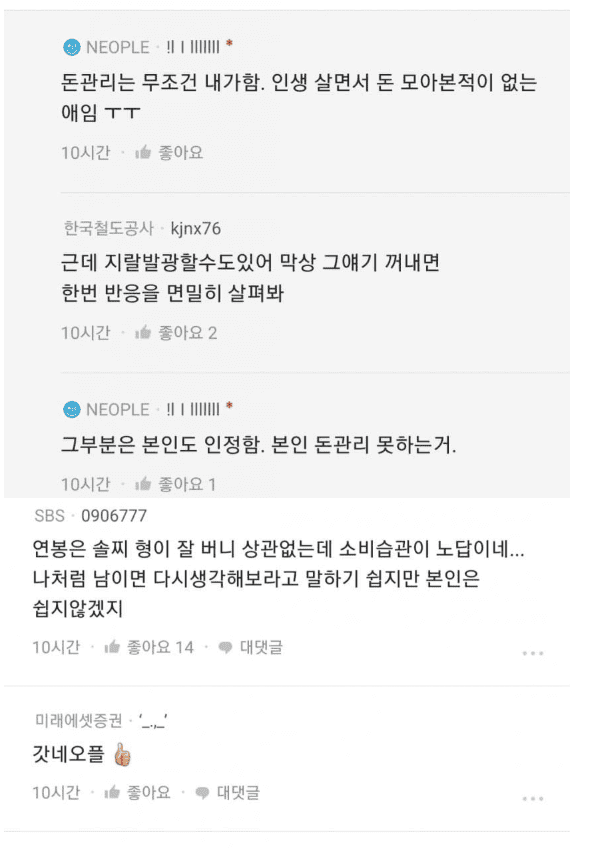612x848 pixels.
Task: Tap 대댓글 under the SBS 0906777 comment
Action: pos(251,647)
